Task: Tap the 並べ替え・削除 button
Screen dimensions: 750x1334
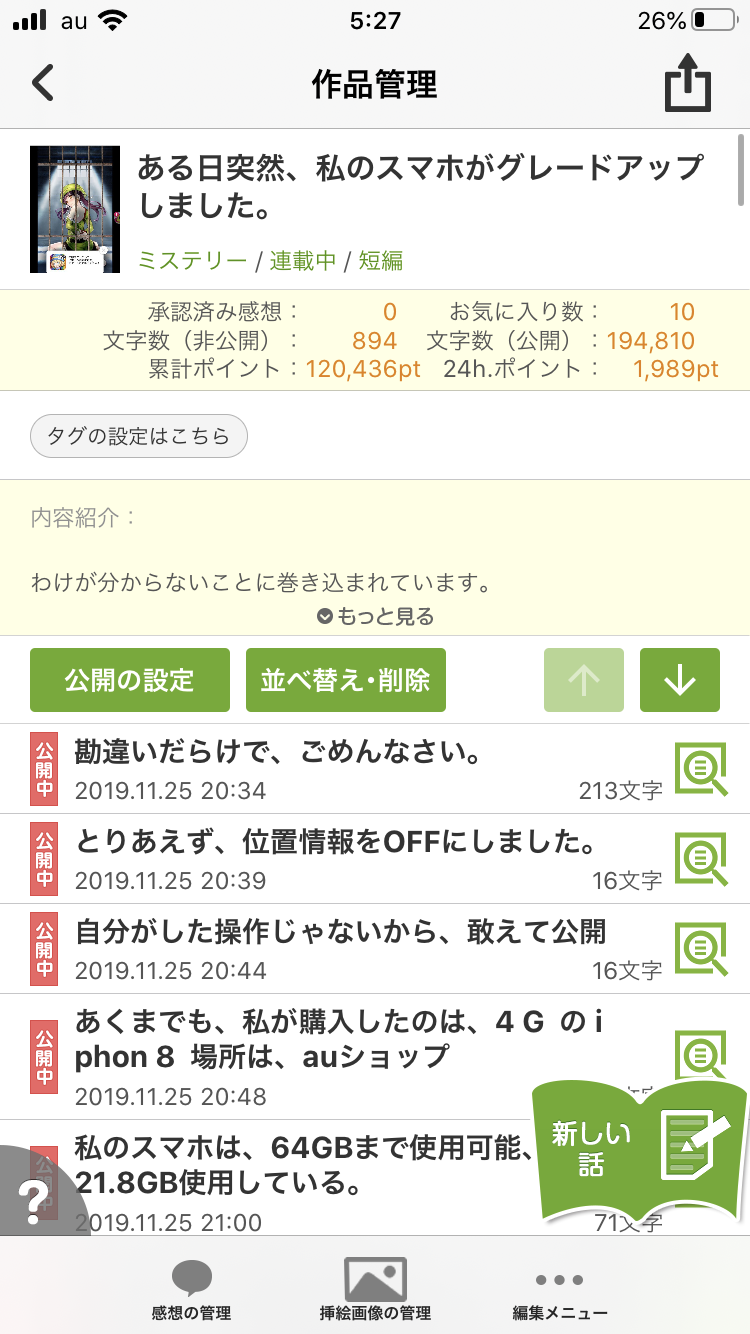Action: pyautogui.click(x=345, y=680)
